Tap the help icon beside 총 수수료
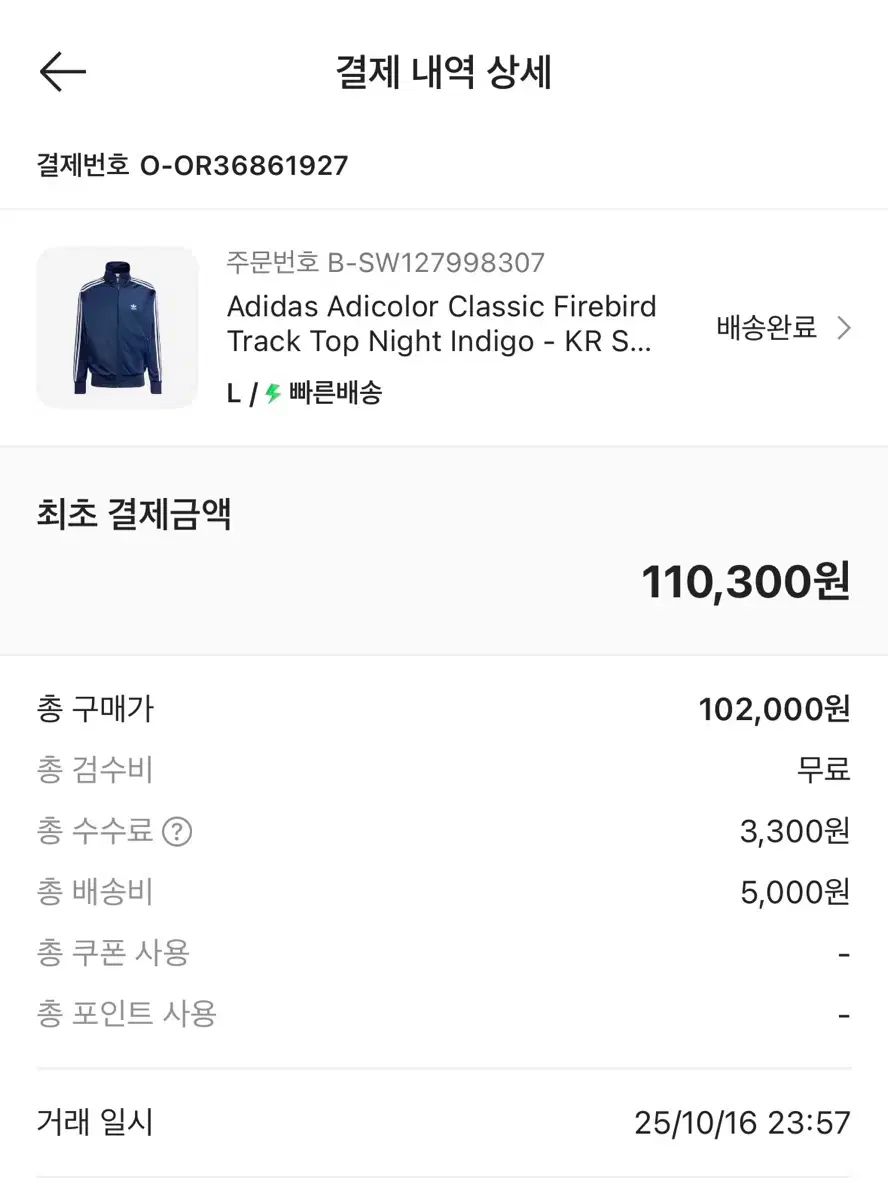Screen dimensions: 888x1200 coord(177,831)
